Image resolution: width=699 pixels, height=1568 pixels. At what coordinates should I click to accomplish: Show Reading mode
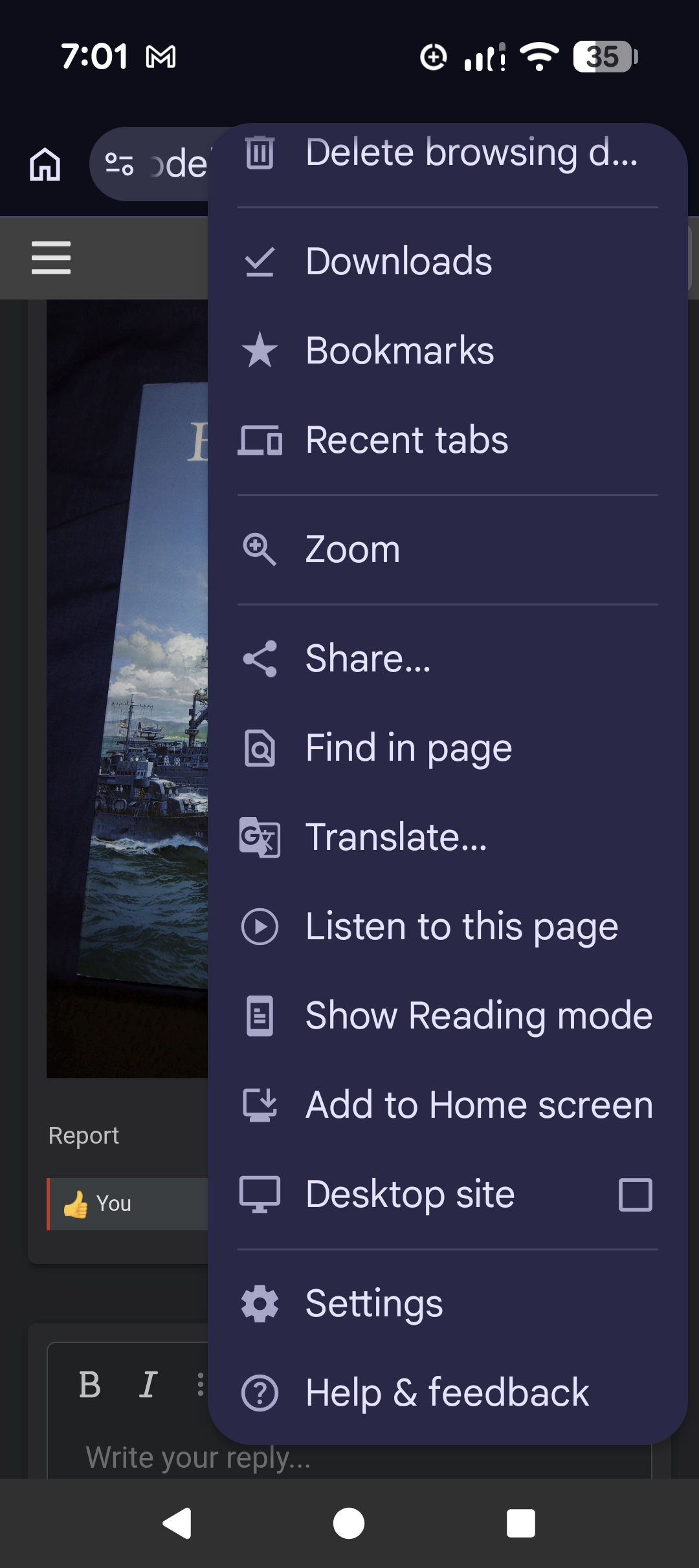[447, 1016]
